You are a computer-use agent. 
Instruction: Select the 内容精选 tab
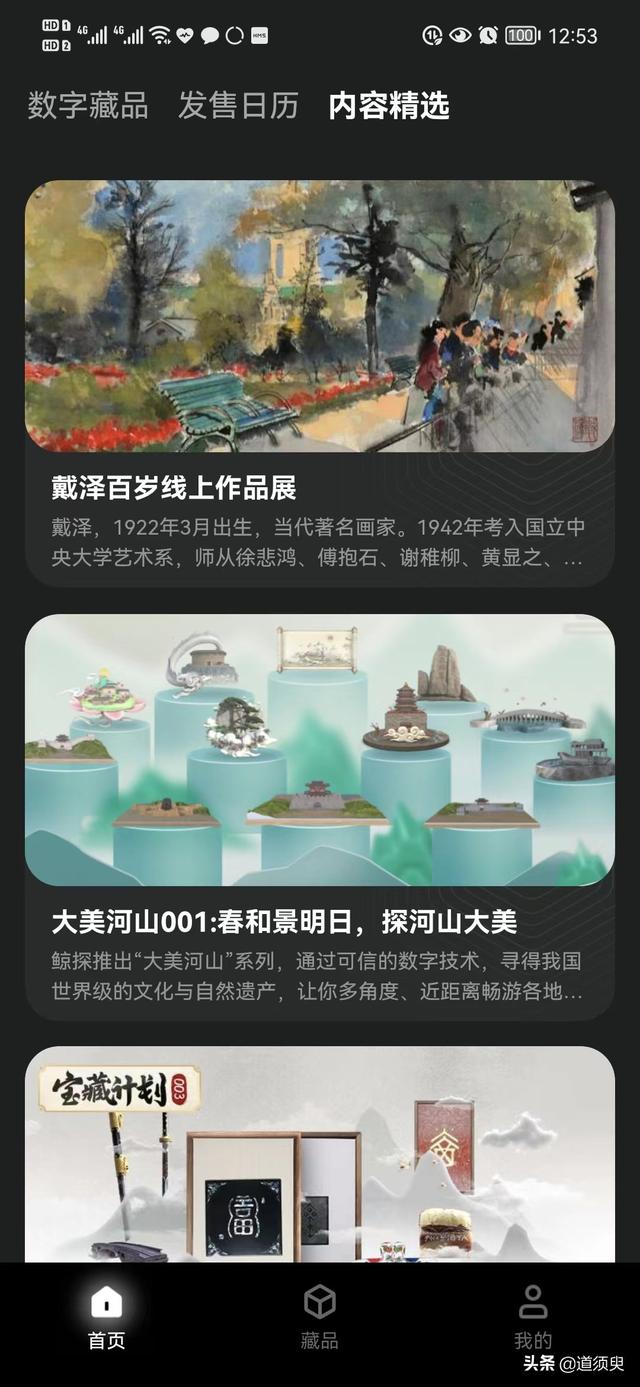[x=389, y=105]
